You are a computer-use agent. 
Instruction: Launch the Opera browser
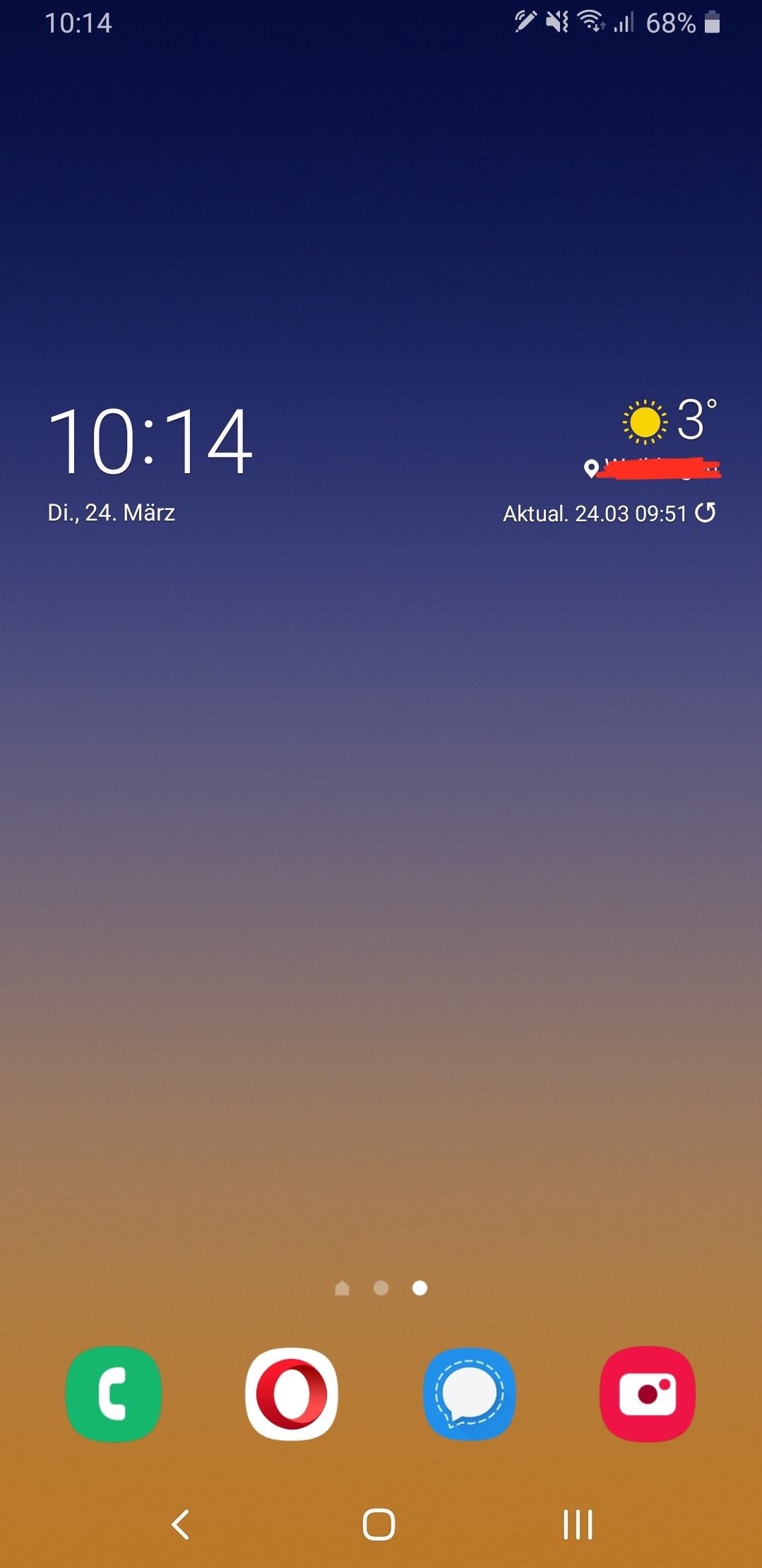click(292, 1394)
